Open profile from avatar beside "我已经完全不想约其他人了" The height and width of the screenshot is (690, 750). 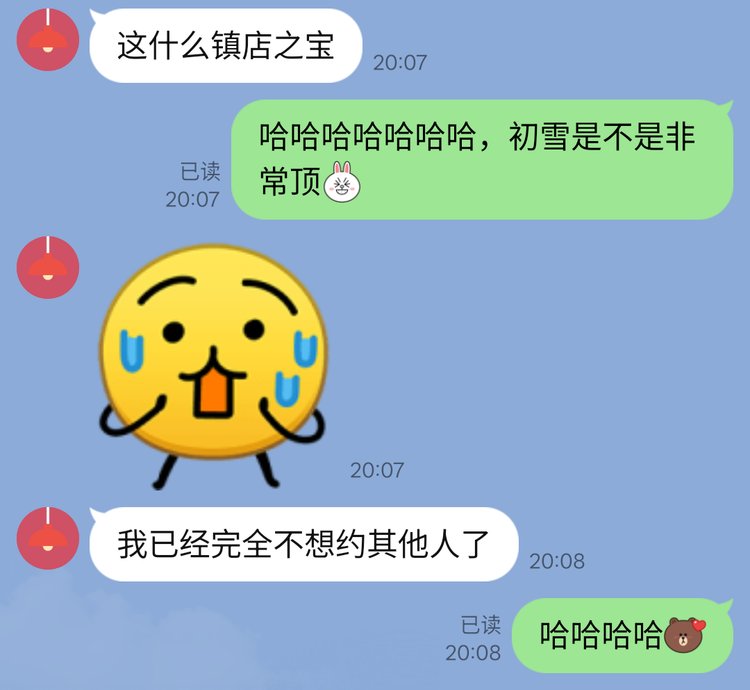[48, 538]
